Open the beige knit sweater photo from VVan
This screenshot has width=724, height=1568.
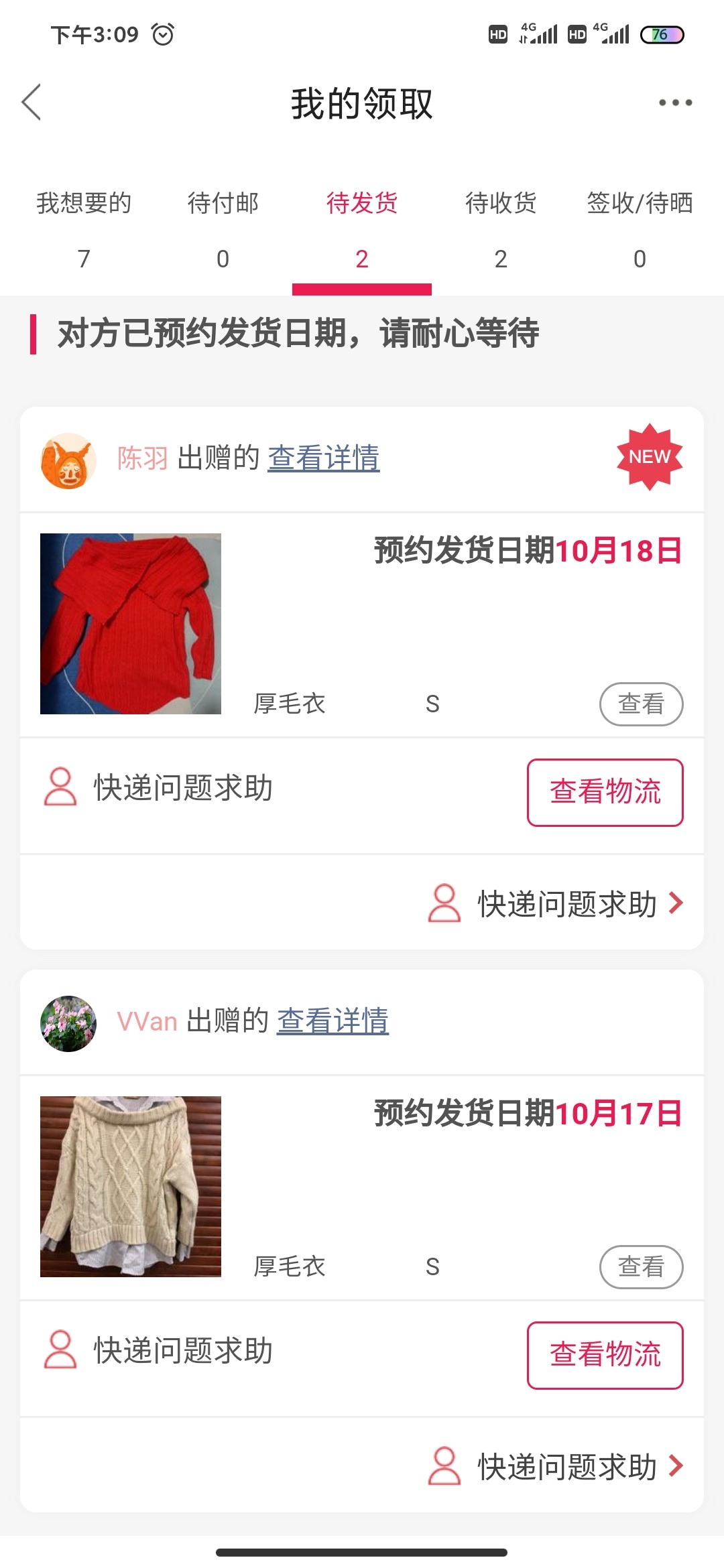tap(131, 1187)
